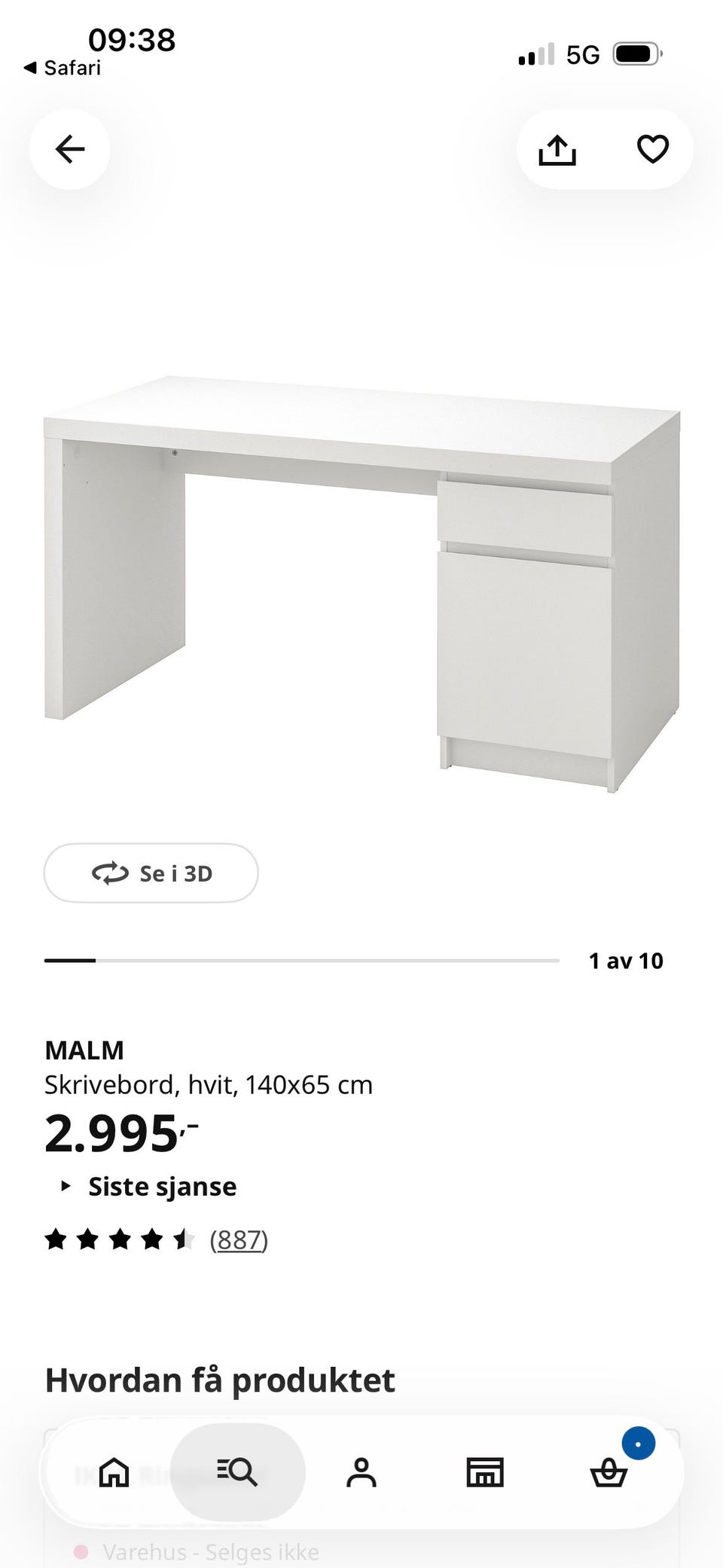Open the profile tab

point(361,1472)
